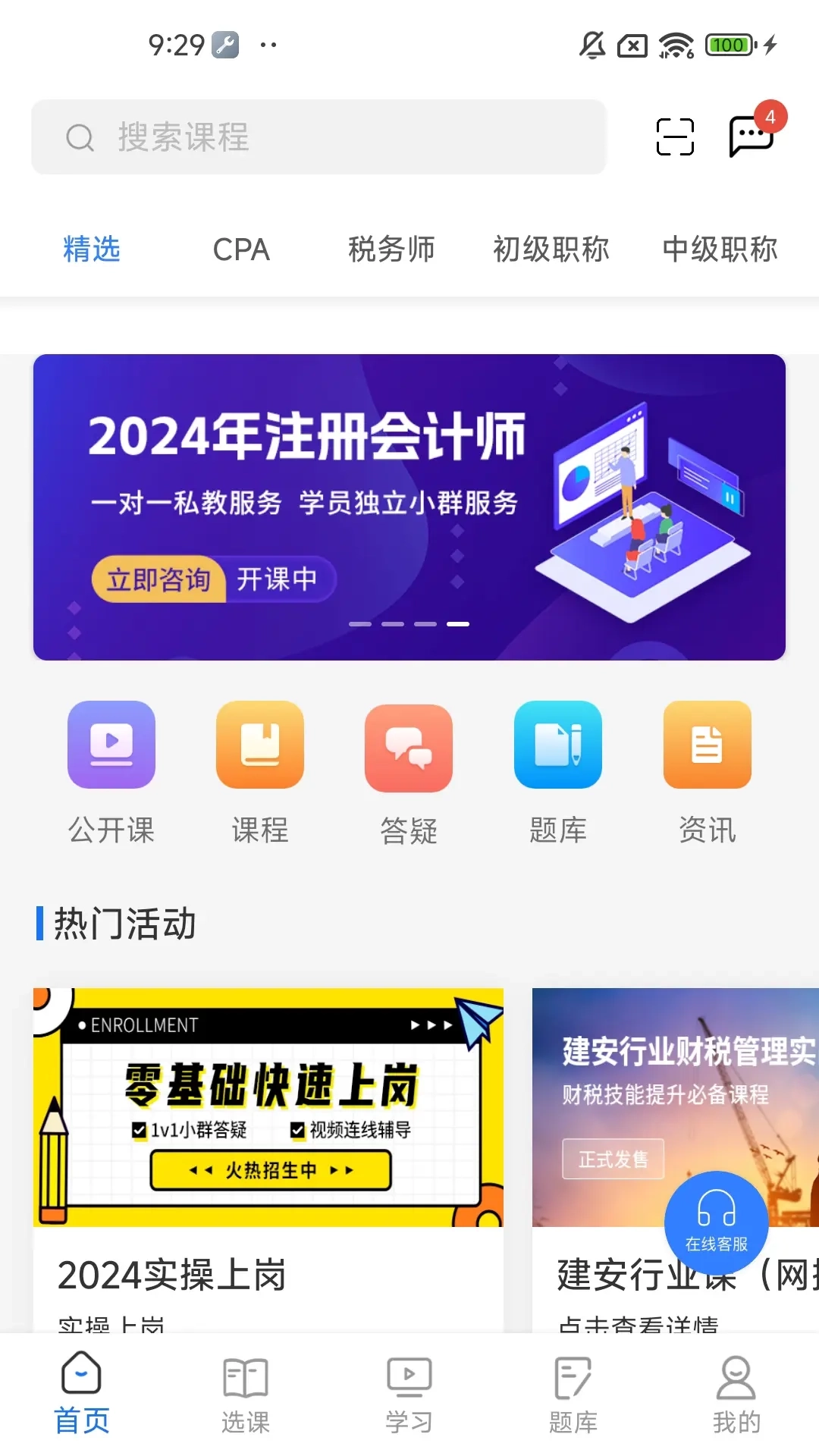The height and width of the screenshot is (1456, 819).
Task: Tap the search bar 搜索课程
Action: point(318,138)
